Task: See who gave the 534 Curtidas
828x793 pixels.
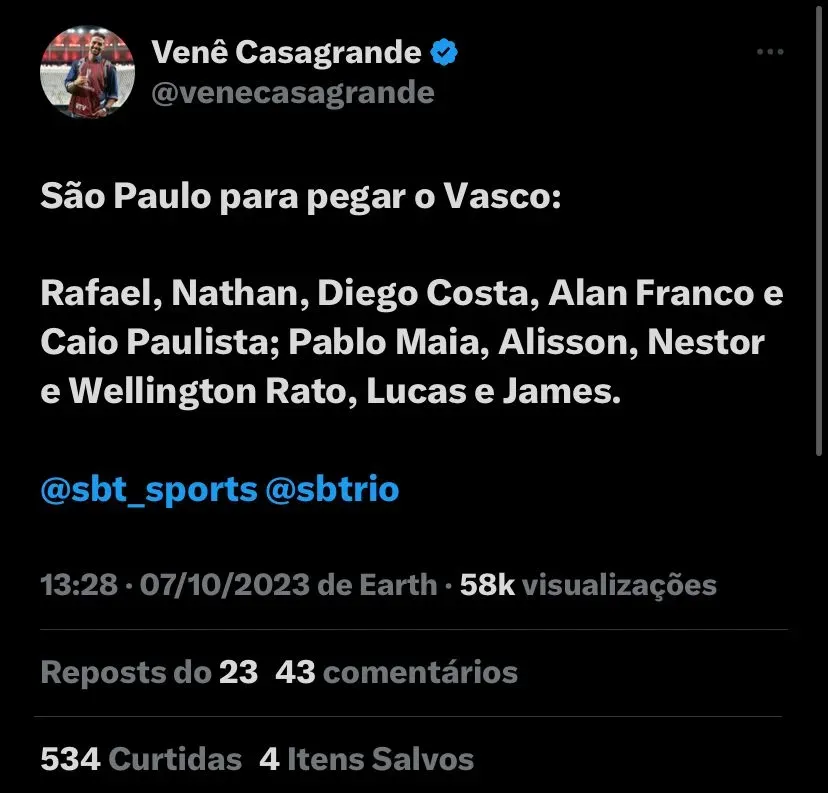Action: pos(141,759)
